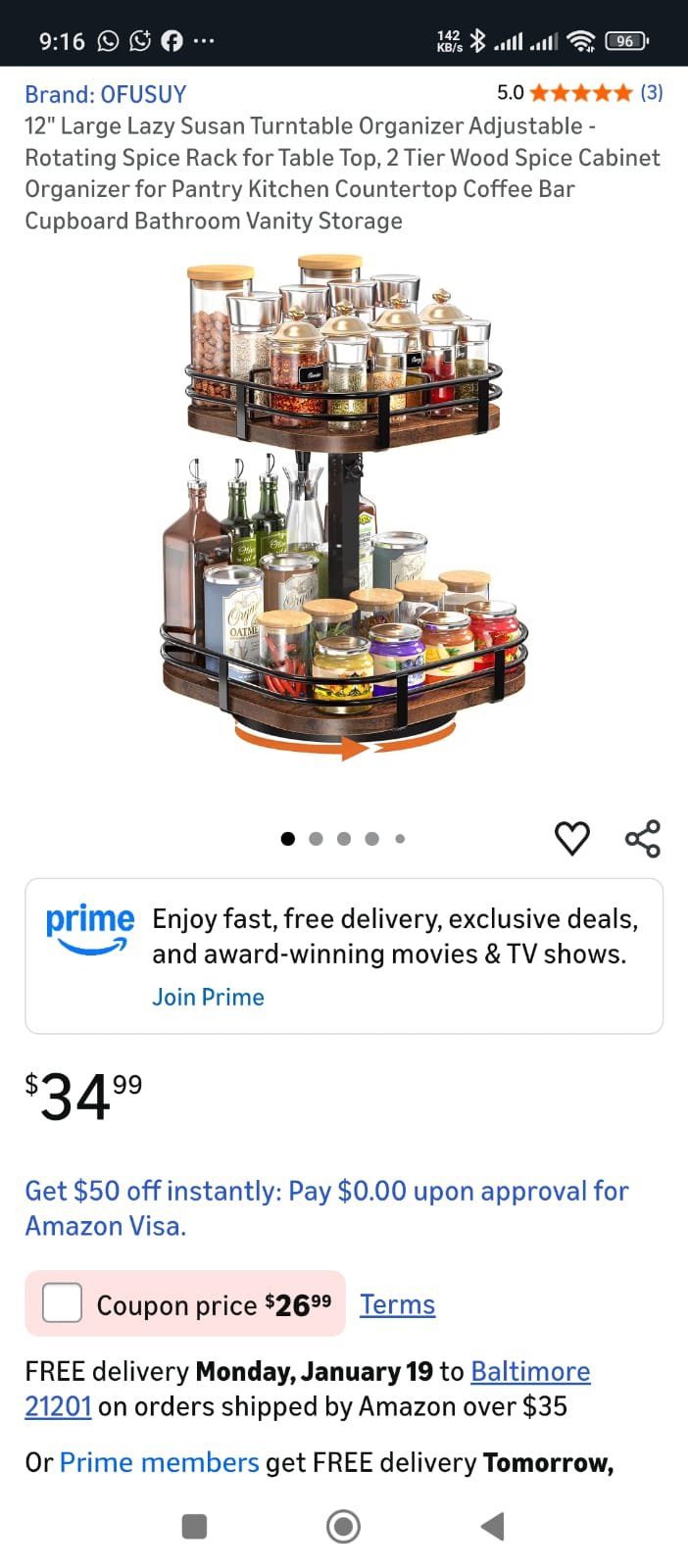Check the coupon price $26.99 box

click(x=63, y=1303)
